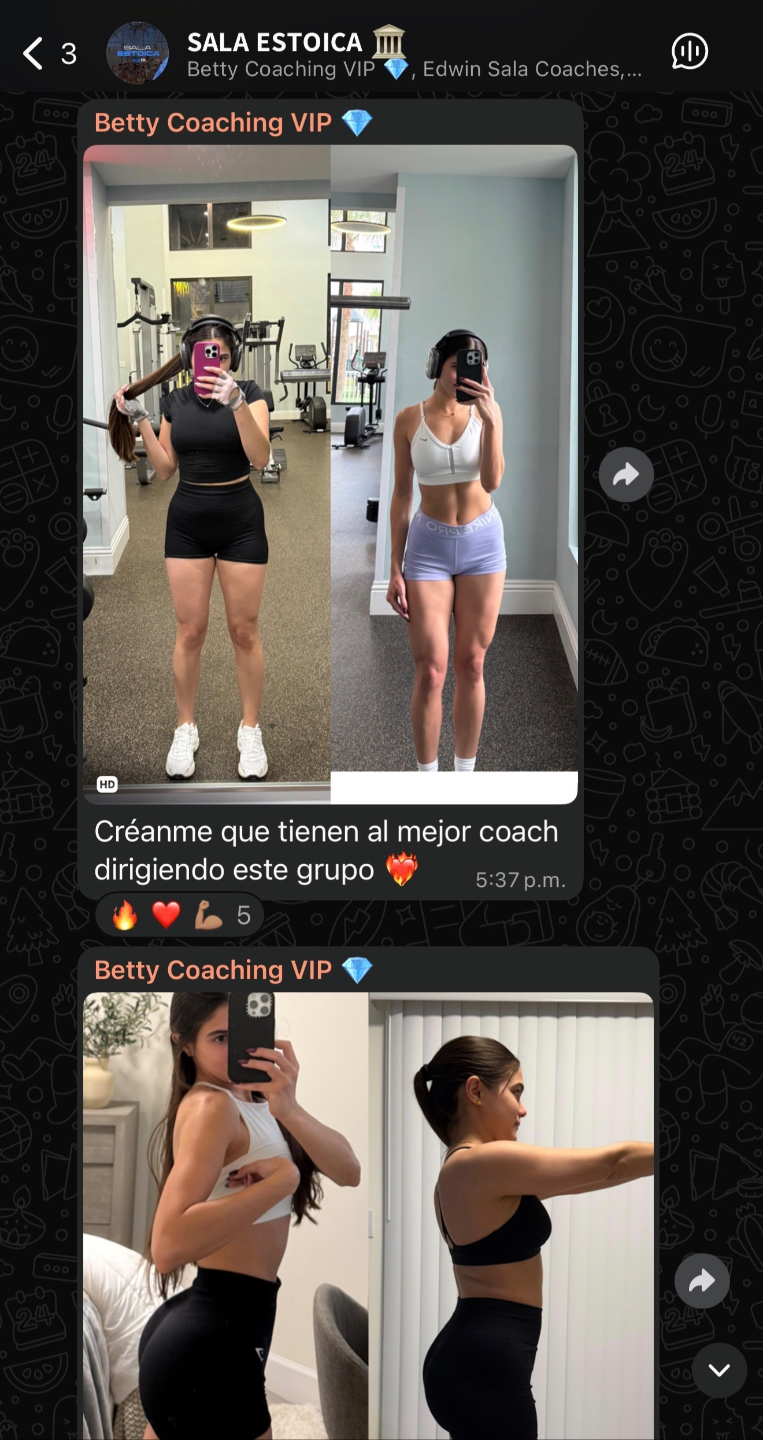Screen dimensions: 763x1440
Task: Forward the 5:37 p.m. photo message
Action: tap(626, 475)
